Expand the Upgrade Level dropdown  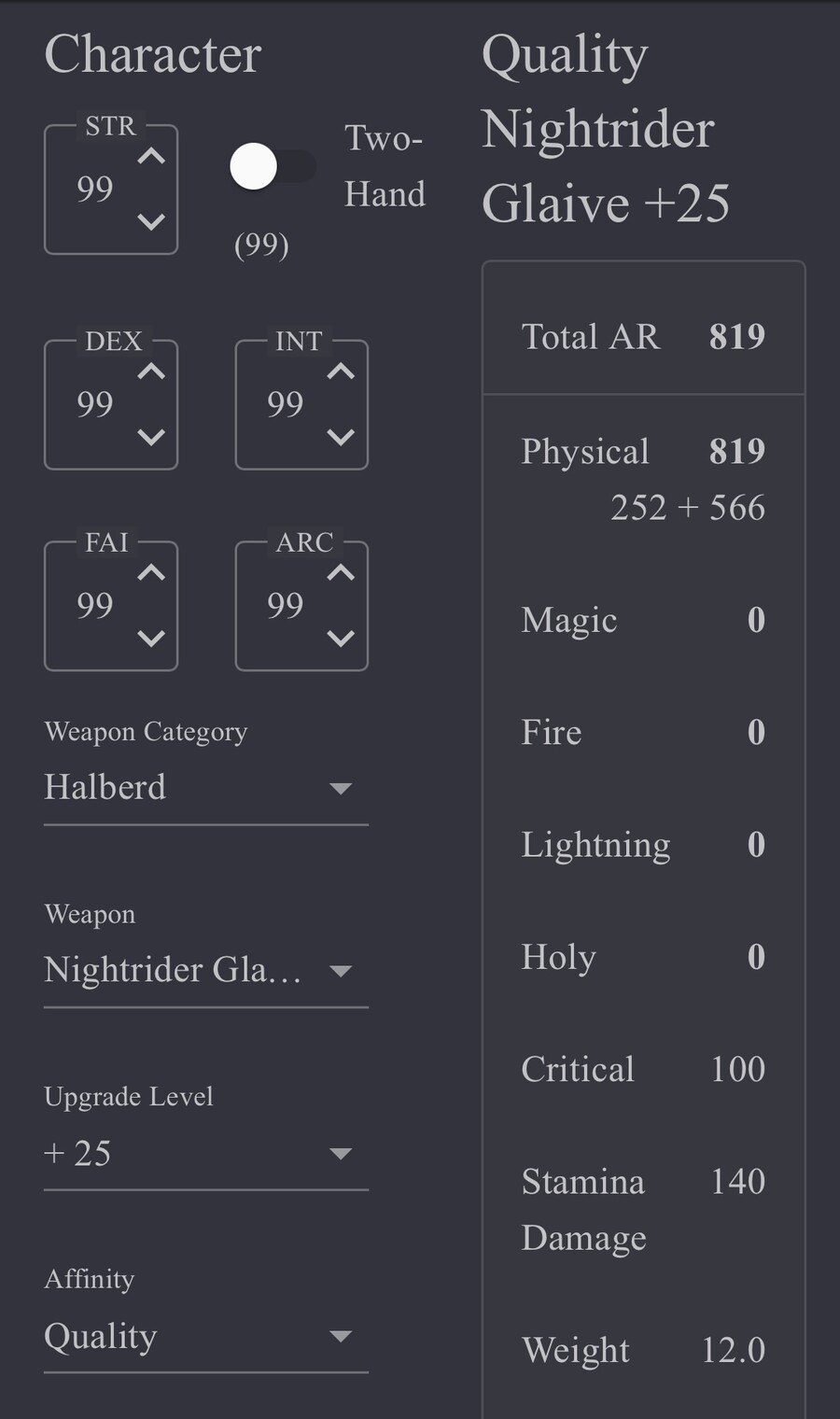tap(205, 1154)
